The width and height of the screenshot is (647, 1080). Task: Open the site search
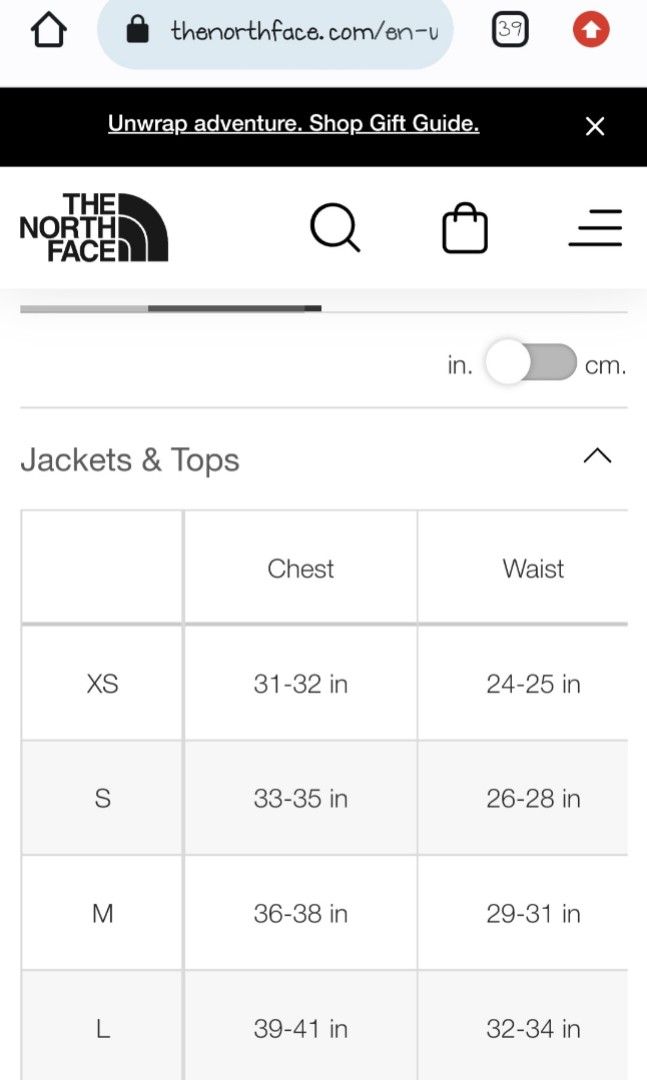[336, 227]
